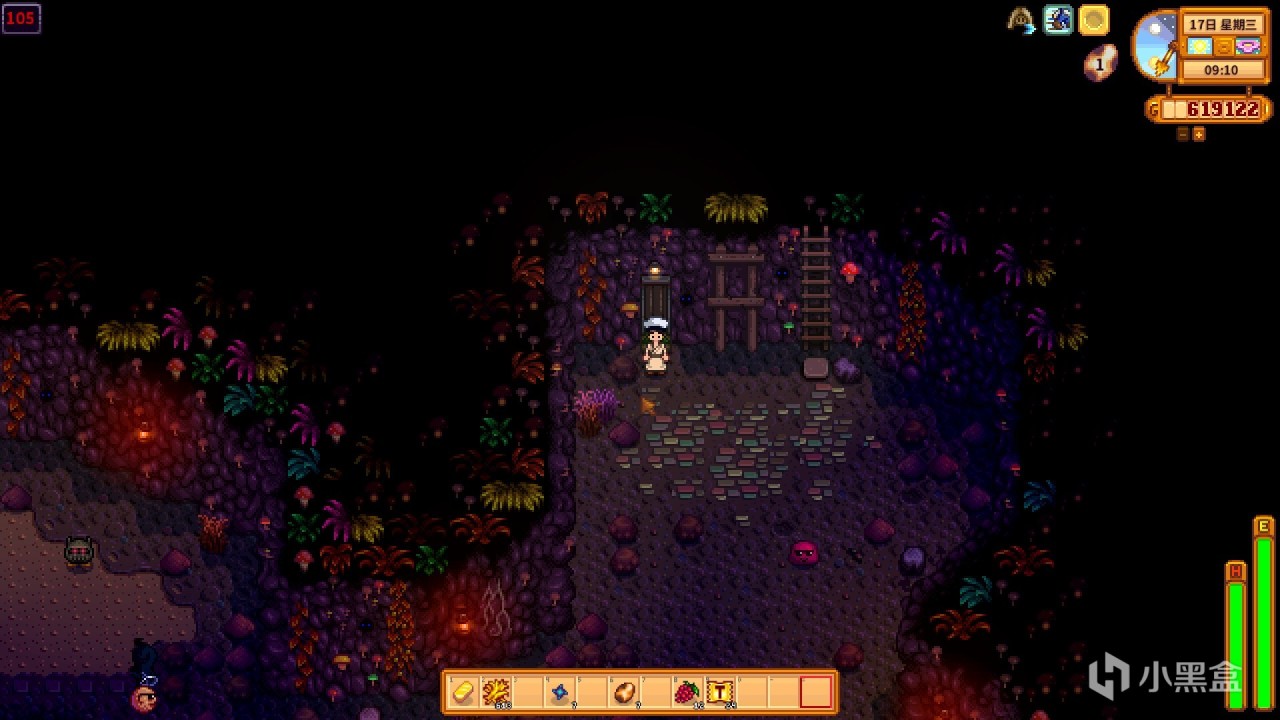1280x720 pixels.
Task: Select the yellow T item in slot 9
Action: tap(720, 692)
